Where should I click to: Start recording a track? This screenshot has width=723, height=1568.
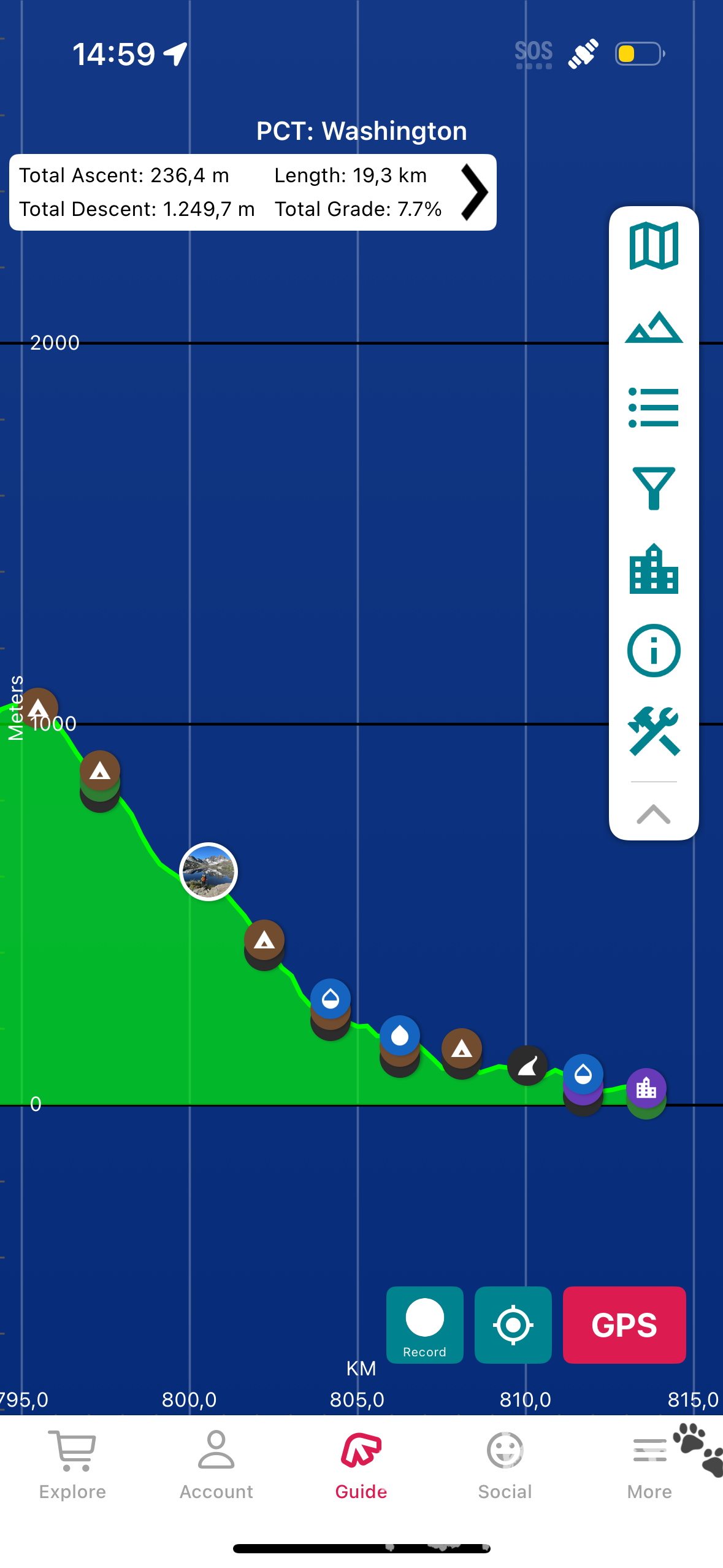424,1324
